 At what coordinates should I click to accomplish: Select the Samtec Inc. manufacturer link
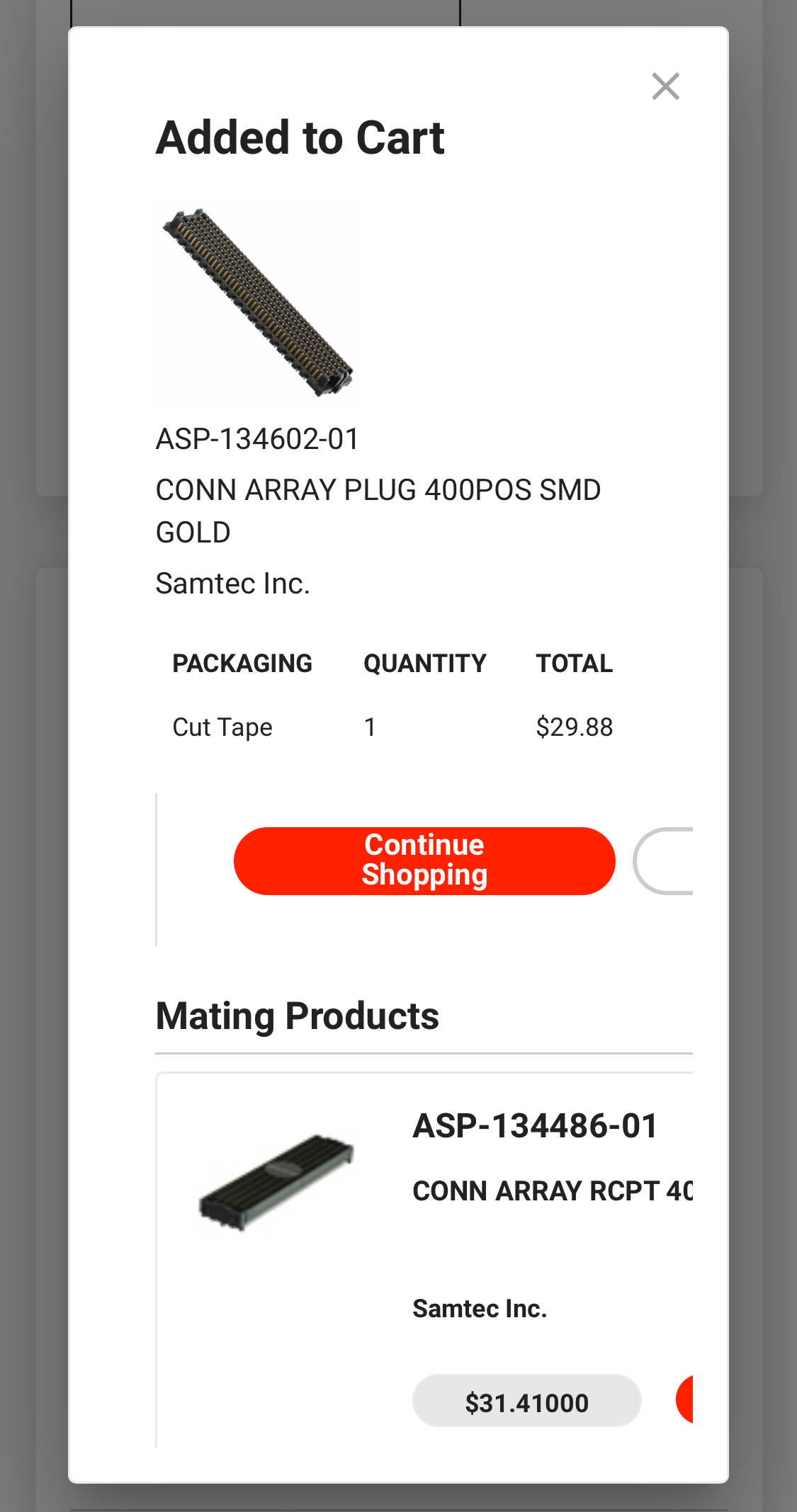233,583
